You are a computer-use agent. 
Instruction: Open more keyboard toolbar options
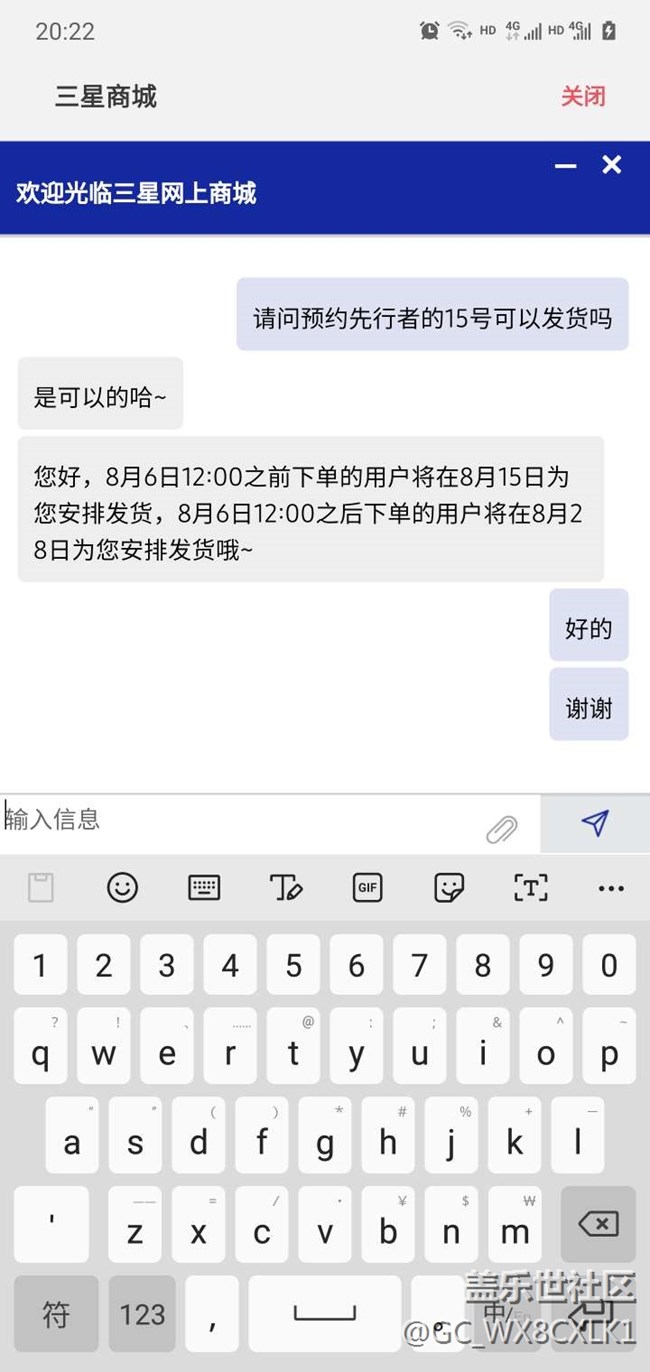610,888
